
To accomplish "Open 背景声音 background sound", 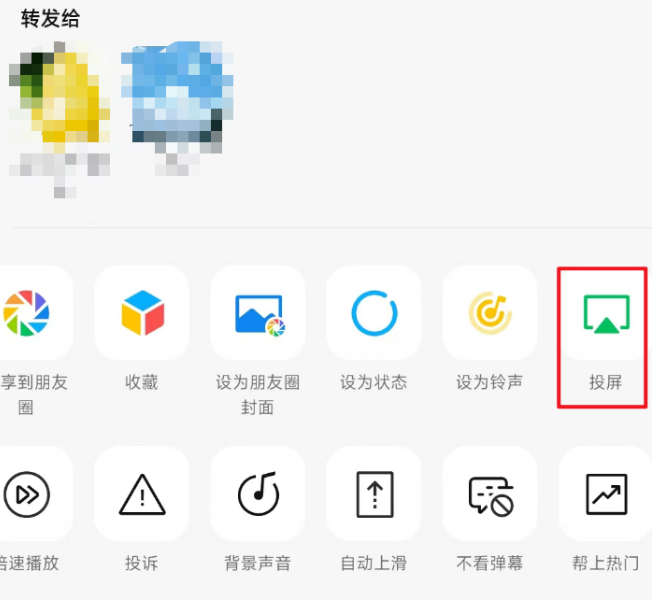I will click(x=257, y=494).
